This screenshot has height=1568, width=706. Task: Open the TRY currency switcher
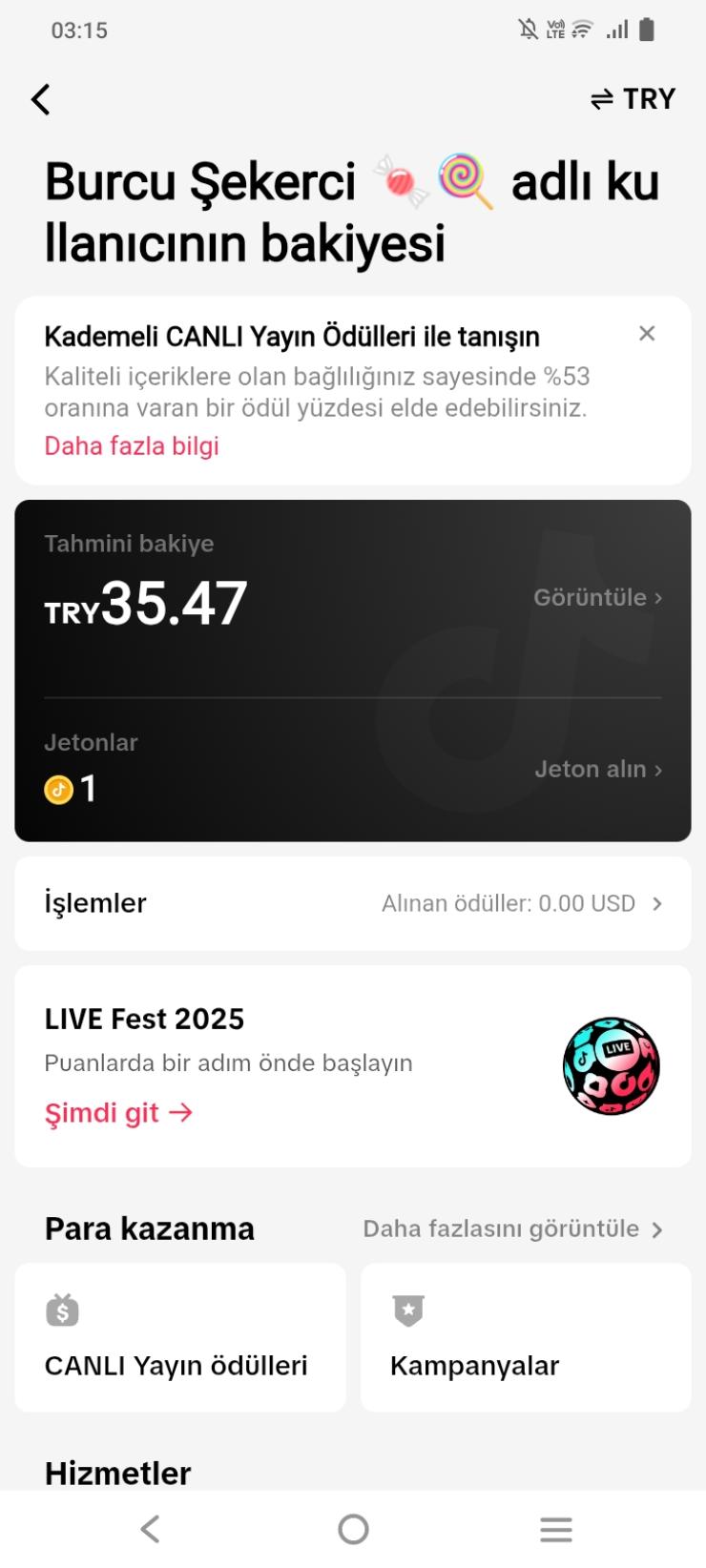pyautogui.click(x=633, y=98)
